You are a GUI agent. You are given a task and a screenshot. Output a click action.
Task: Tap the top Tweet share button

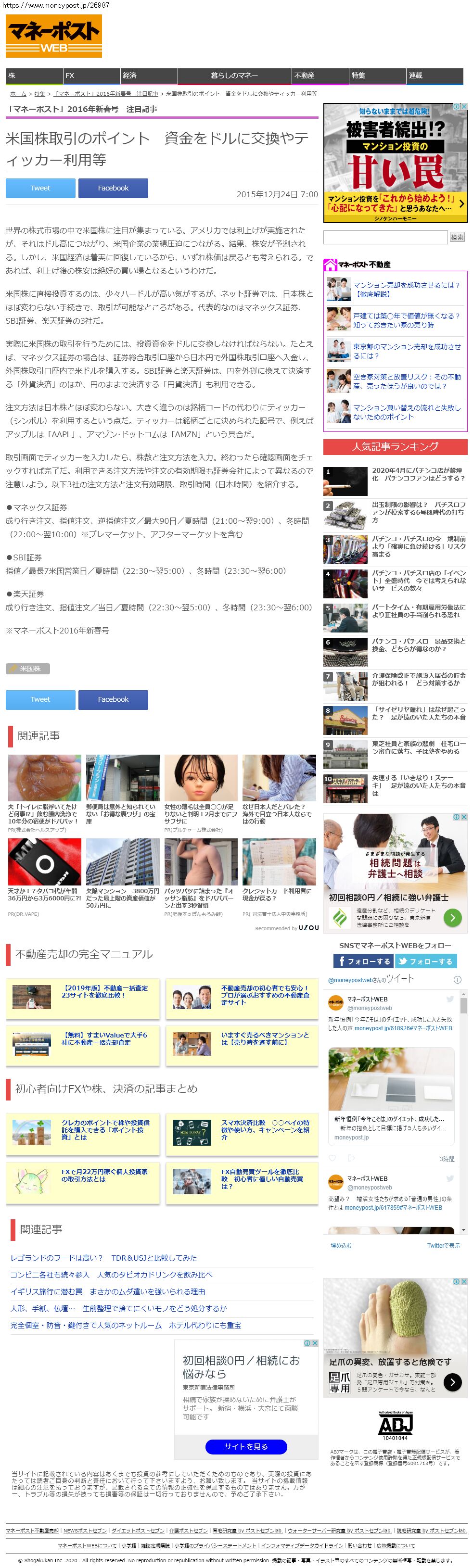40,188
